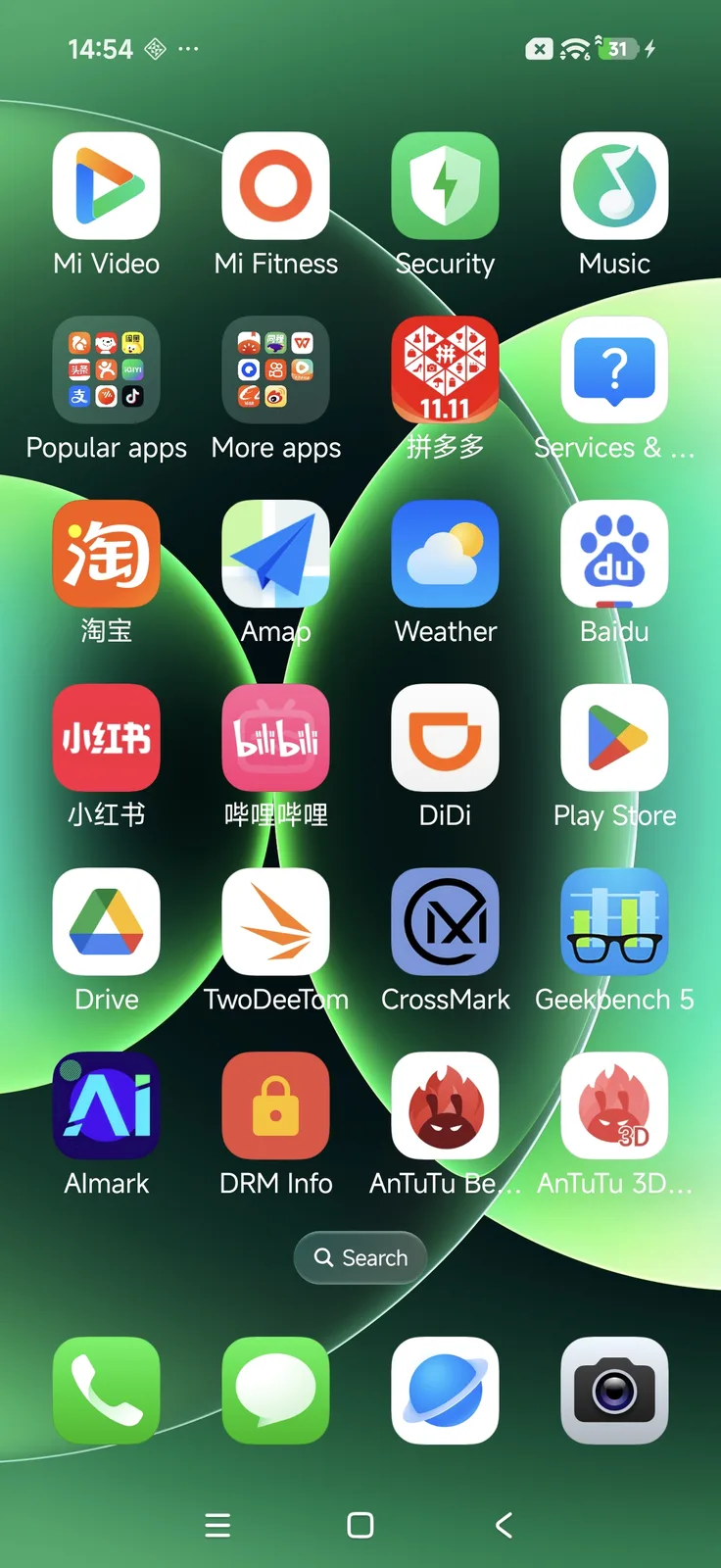The height and width of the screenshot is (1568, 721).
Task: Open the DRM Info app
Action: 275,1105
